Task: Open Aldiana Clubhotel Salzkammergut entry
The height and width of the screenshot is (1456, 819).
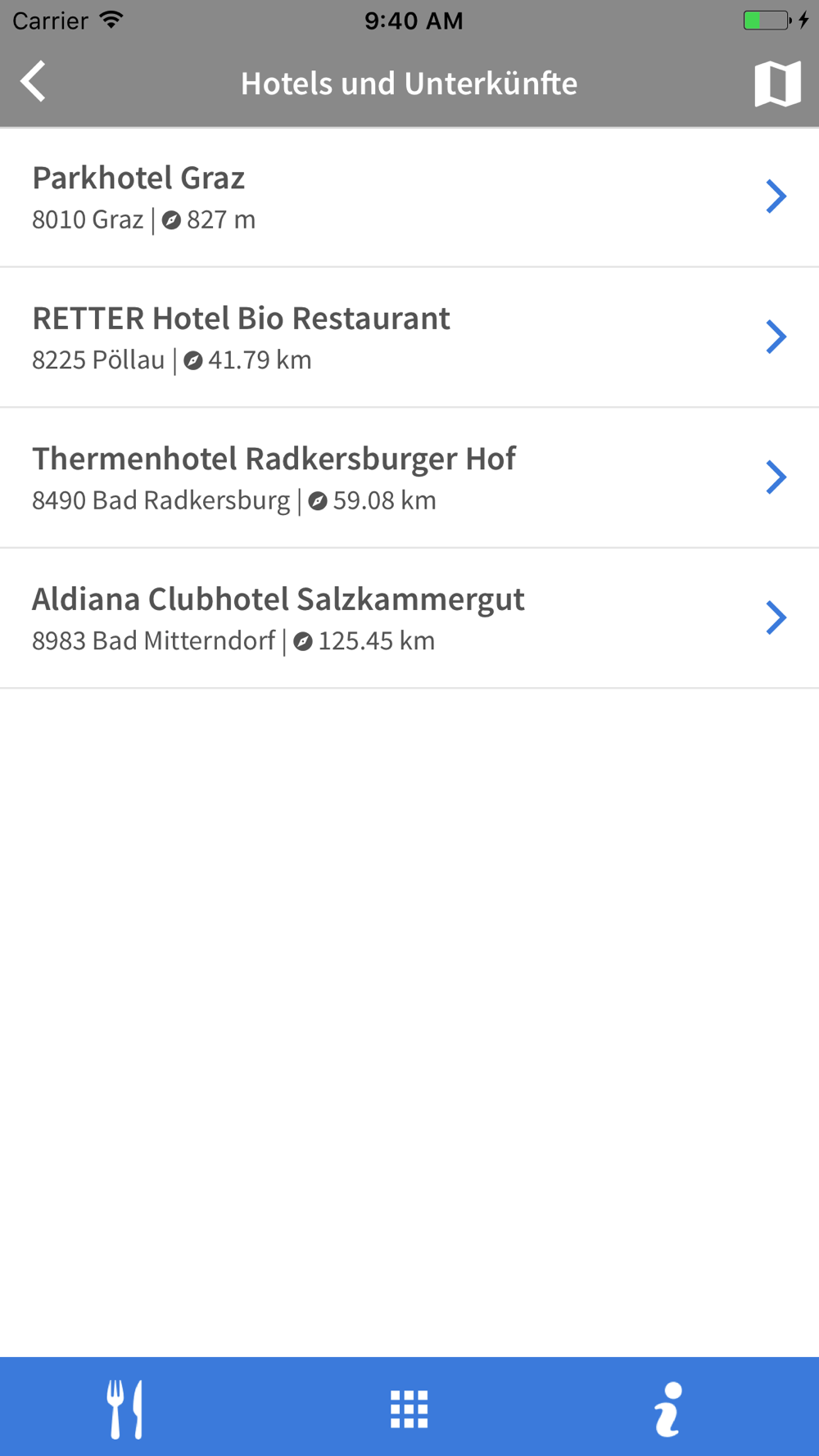Action: point(409,618)
